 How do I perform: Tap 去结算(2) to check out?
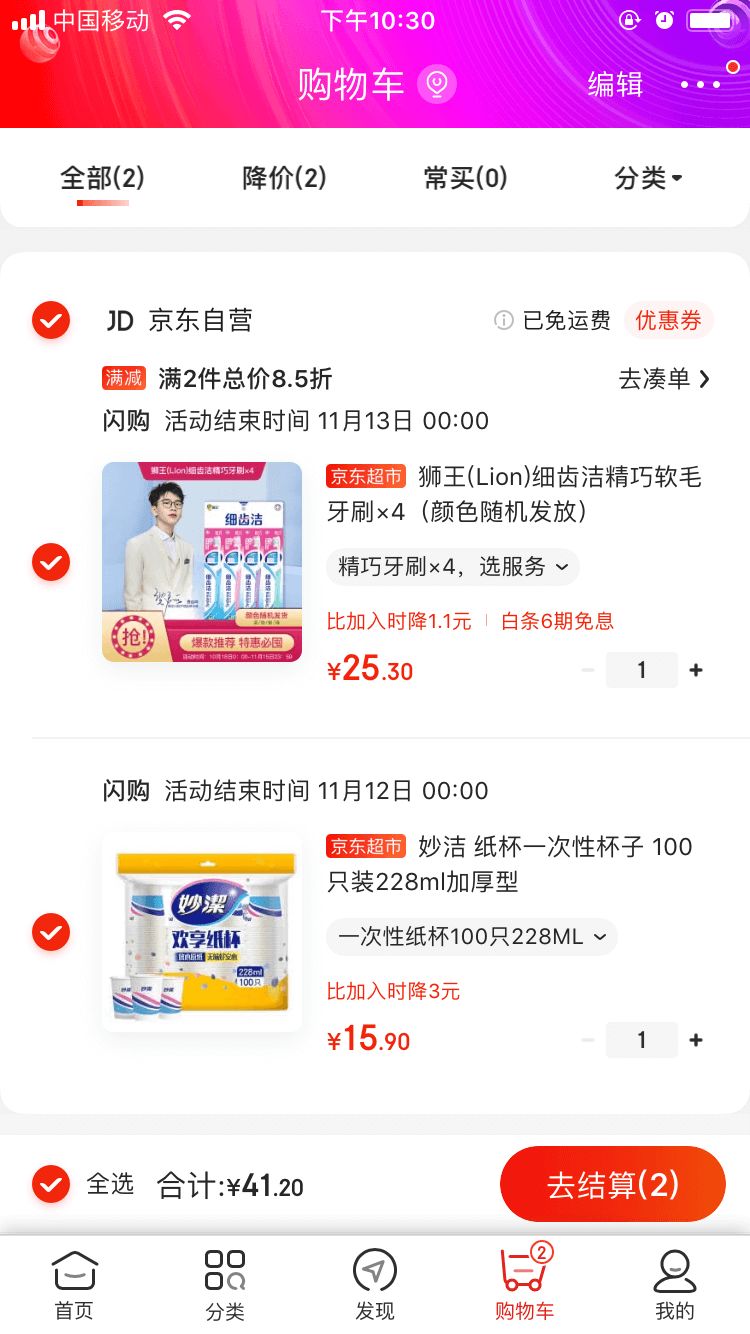pyautogui.click(x=612, y=1185)
